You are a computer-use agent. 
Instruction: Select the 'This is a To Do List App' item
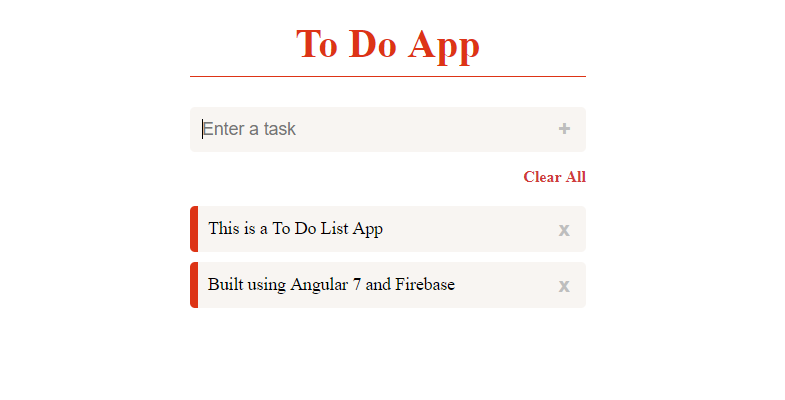[x=295, y=229]
